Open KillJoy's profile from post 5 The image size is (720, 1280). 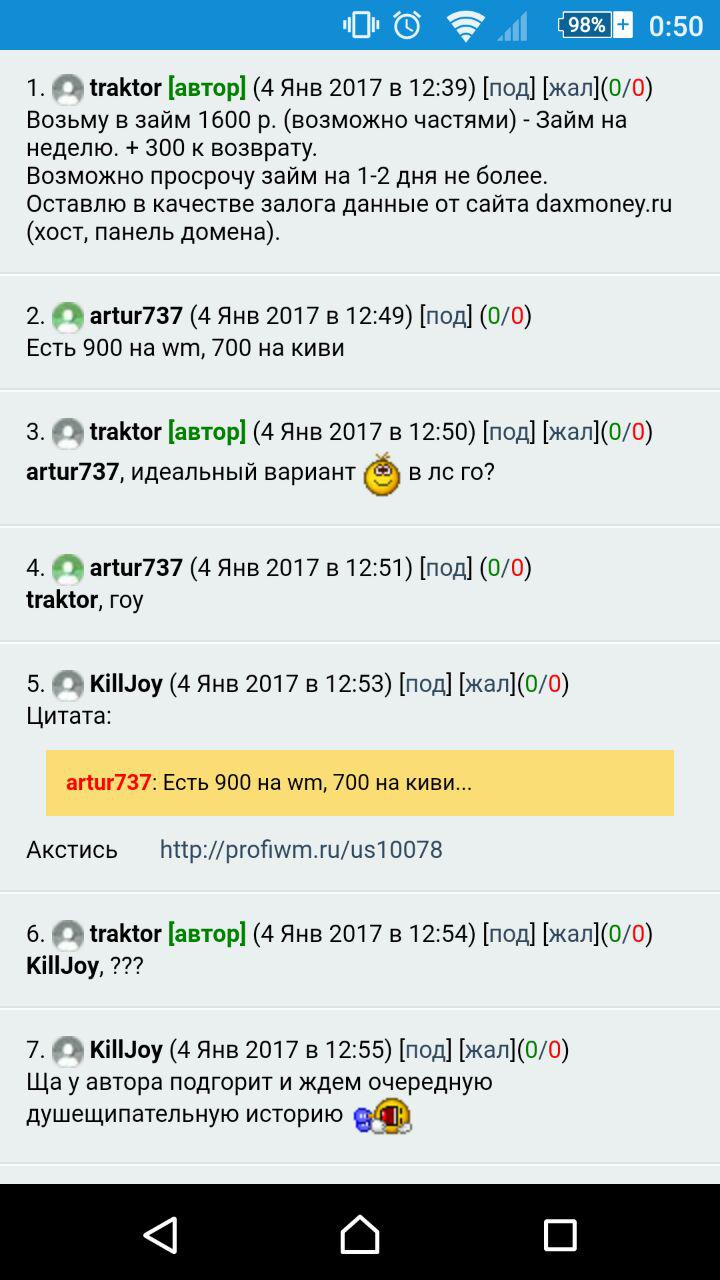[x=126, y=684]
